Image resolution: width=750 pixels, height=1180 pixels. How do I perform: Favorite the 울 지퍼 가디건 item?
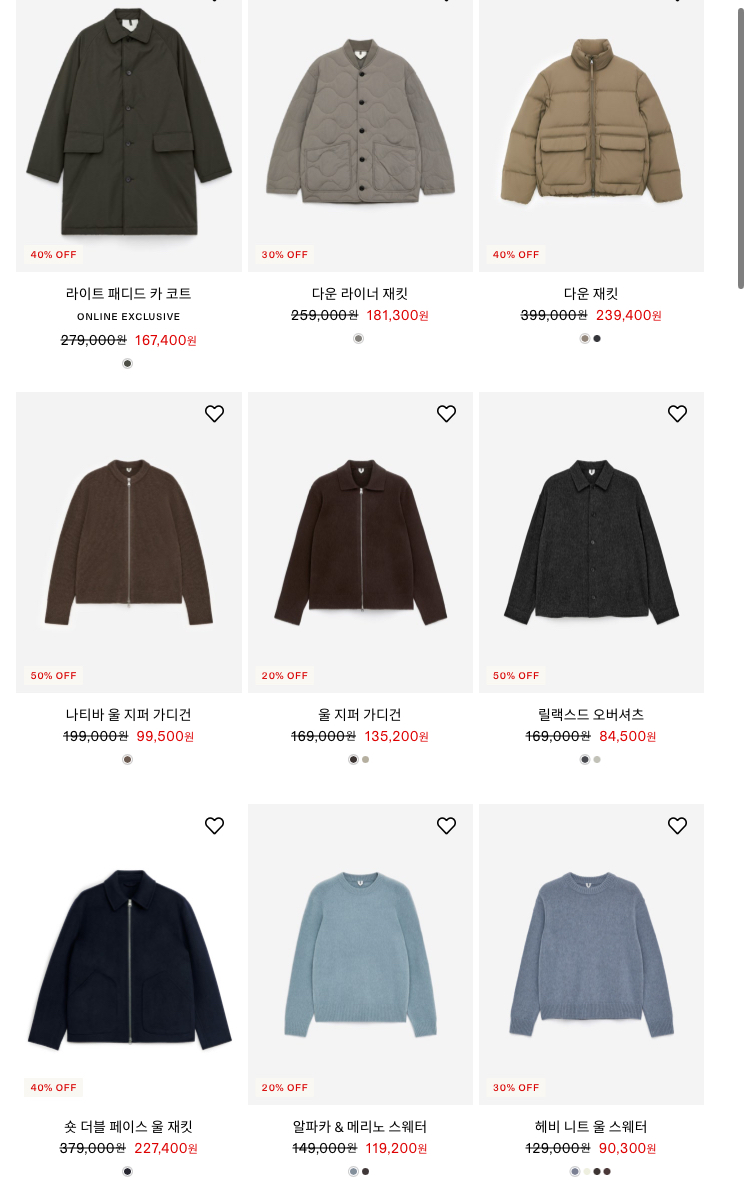(446, 414)
